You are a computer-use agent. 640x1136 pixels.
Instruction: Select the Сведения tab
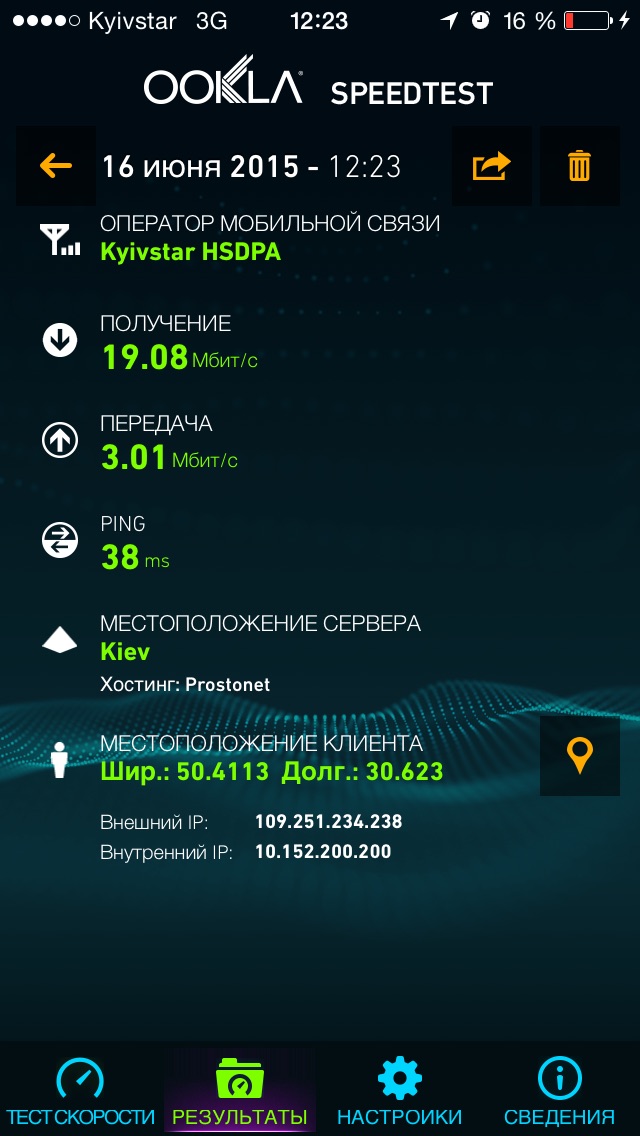click(x=559, y=1092)
